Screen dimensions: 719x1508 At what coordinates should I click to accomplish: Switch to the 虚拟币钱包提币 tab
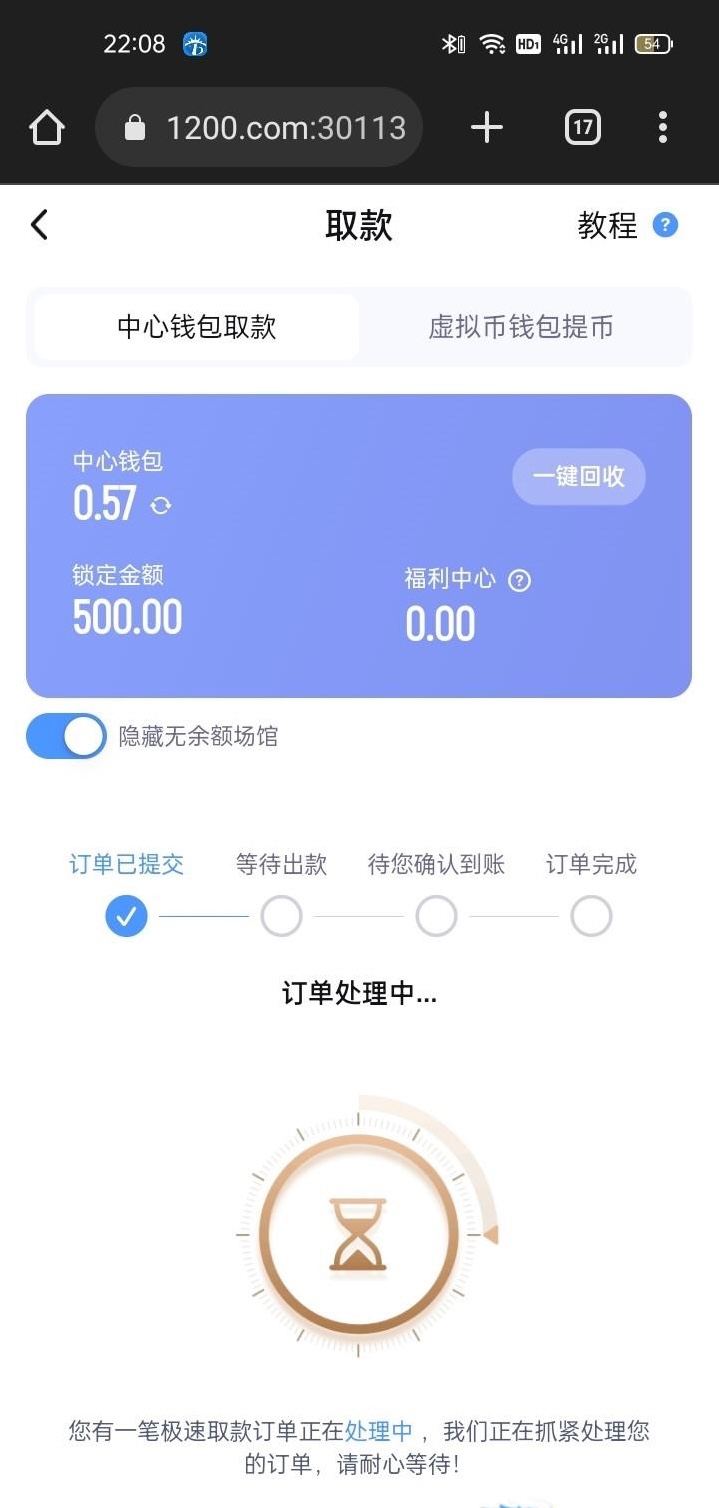[521, 327]
